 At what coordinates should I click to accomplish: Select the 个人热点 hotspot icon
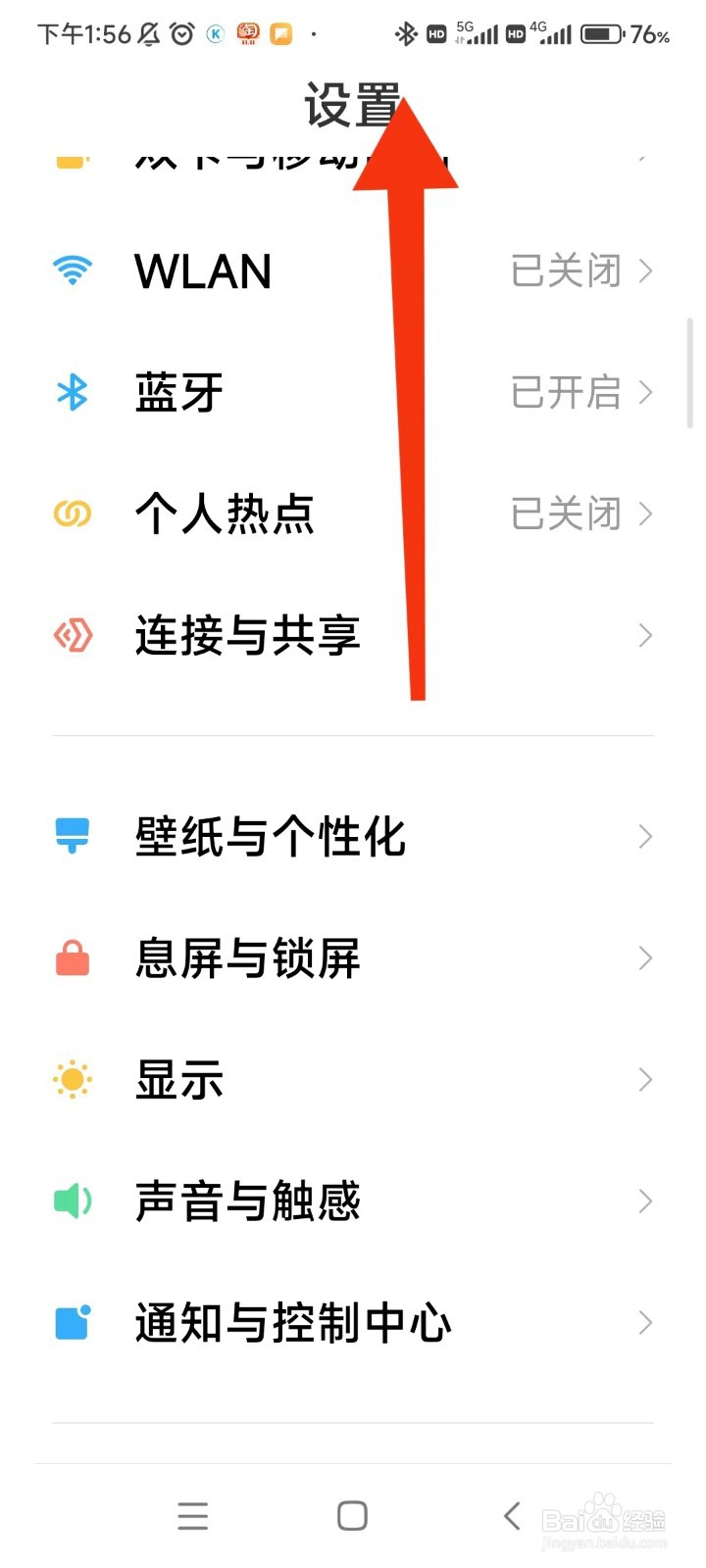71,513
